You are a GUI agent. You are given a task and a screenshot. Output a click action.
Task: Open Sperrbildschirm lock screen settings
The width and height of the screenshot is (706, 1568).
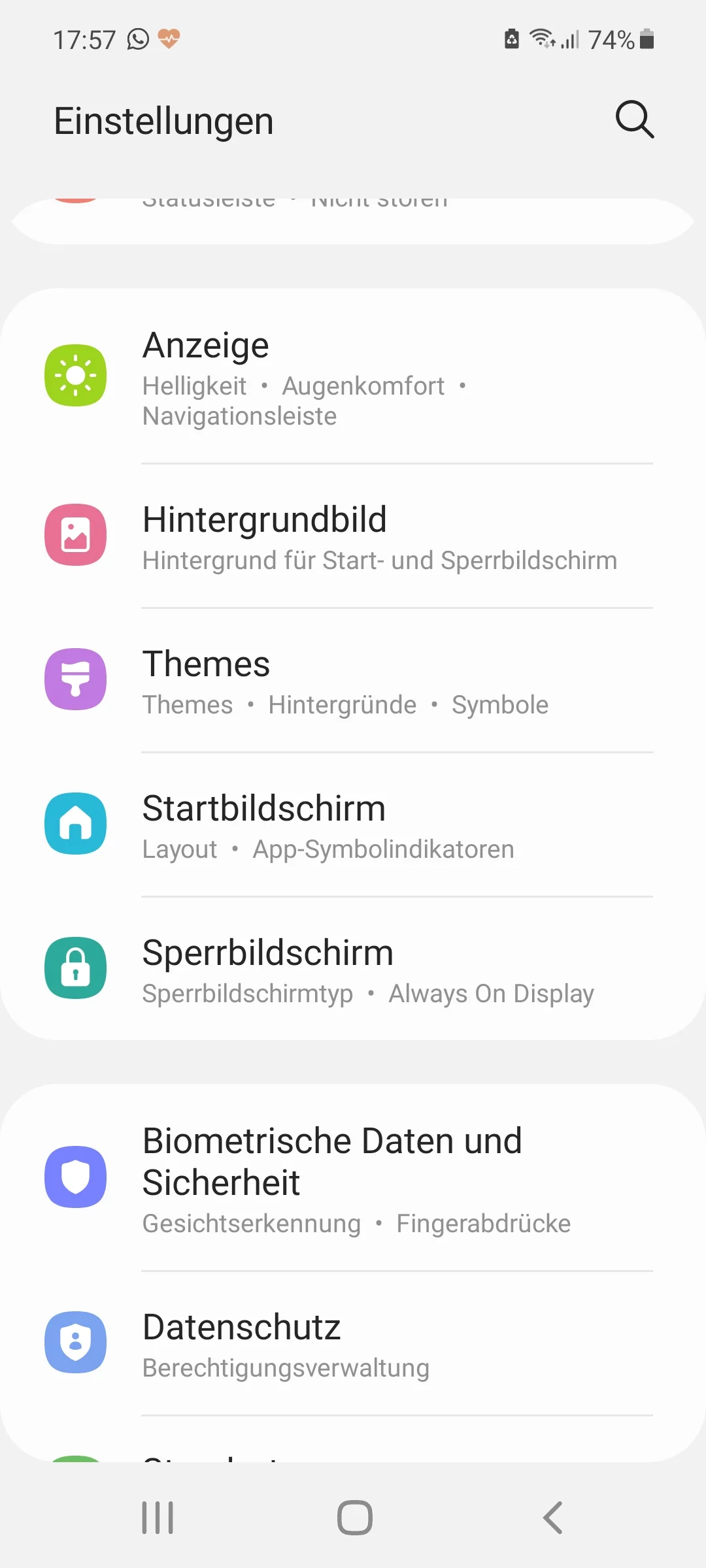pyautogui.click(x=353, y=970)
